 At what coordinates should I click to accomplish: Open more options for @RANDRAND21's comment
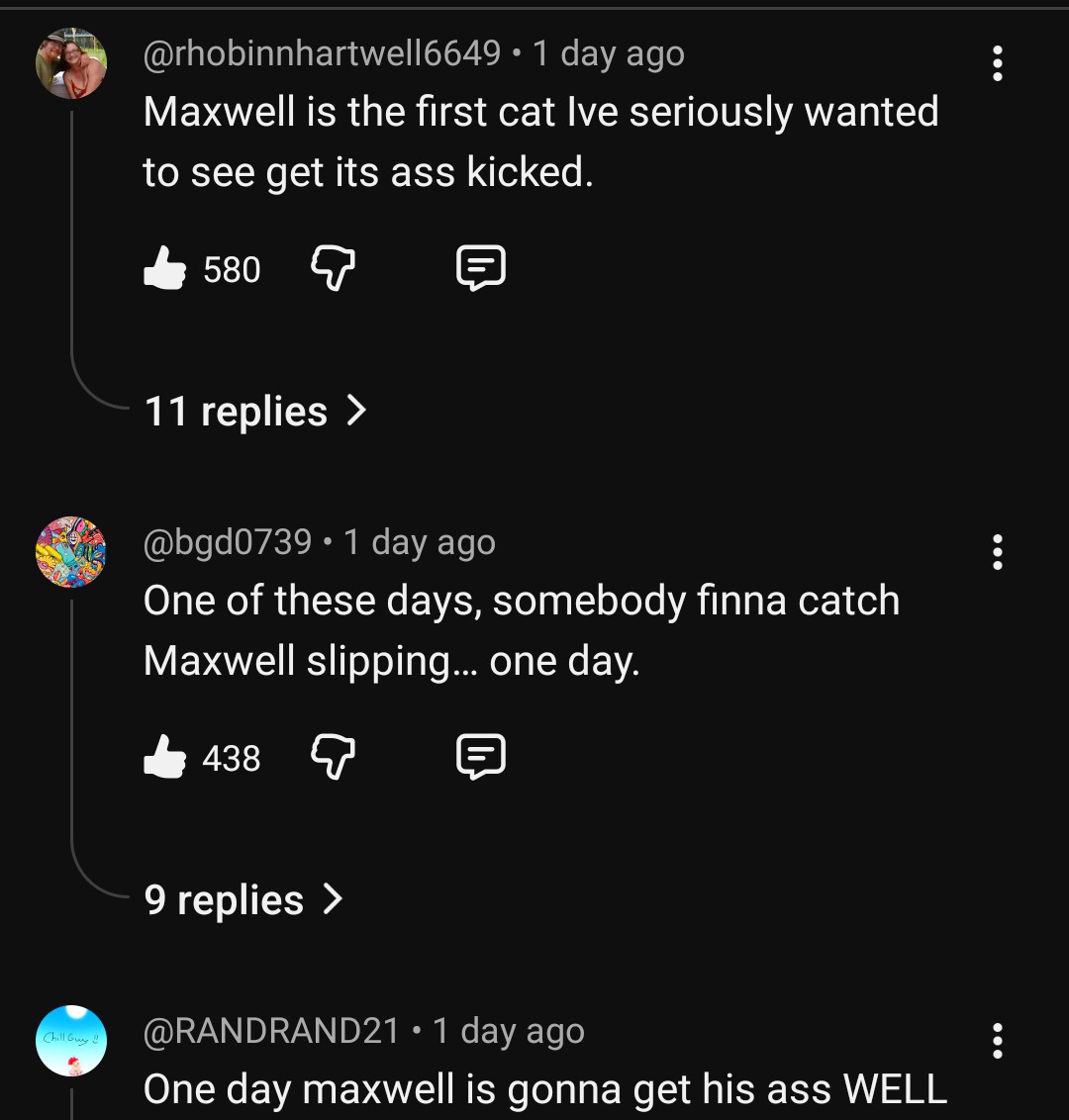998,1041
